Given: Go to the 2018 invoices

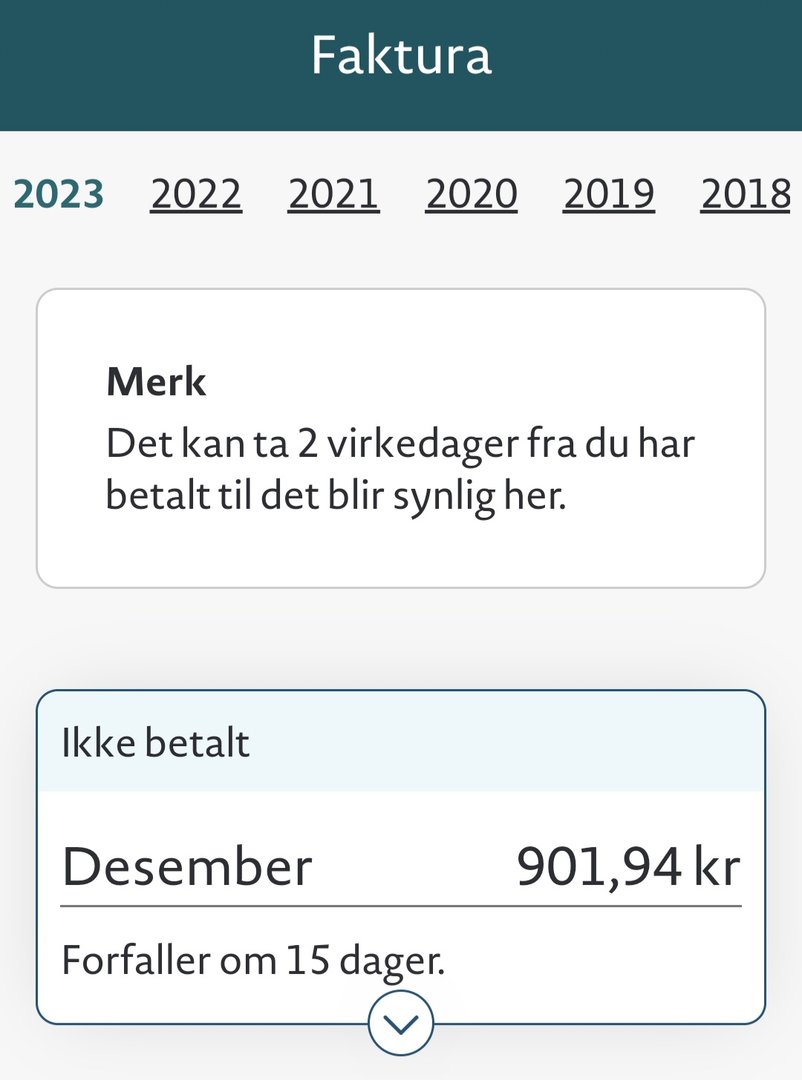Looking at the screenshot, I should pos(746,194).
